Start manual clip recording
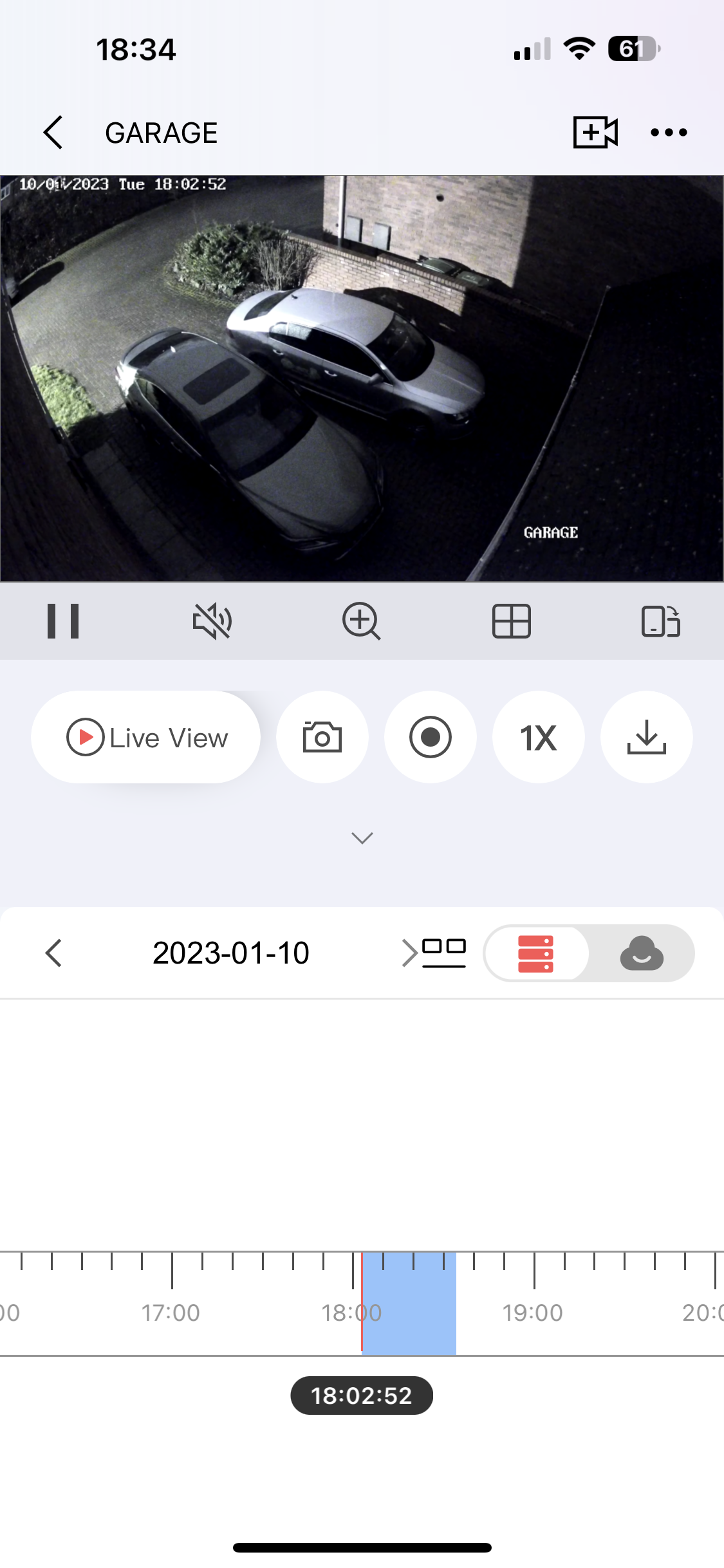This screenshot has width=724, height=1568. 431,737
